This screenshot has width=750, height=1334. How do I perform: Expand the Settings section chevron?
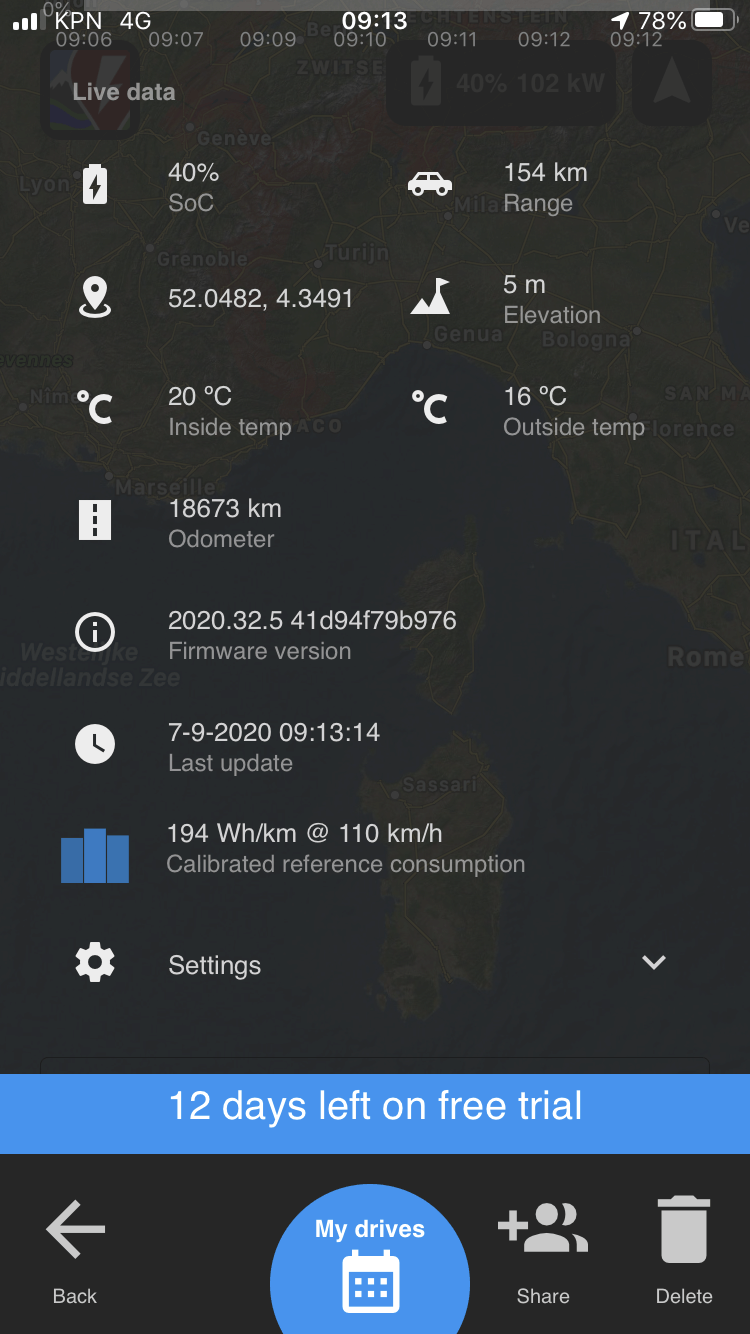653,962
